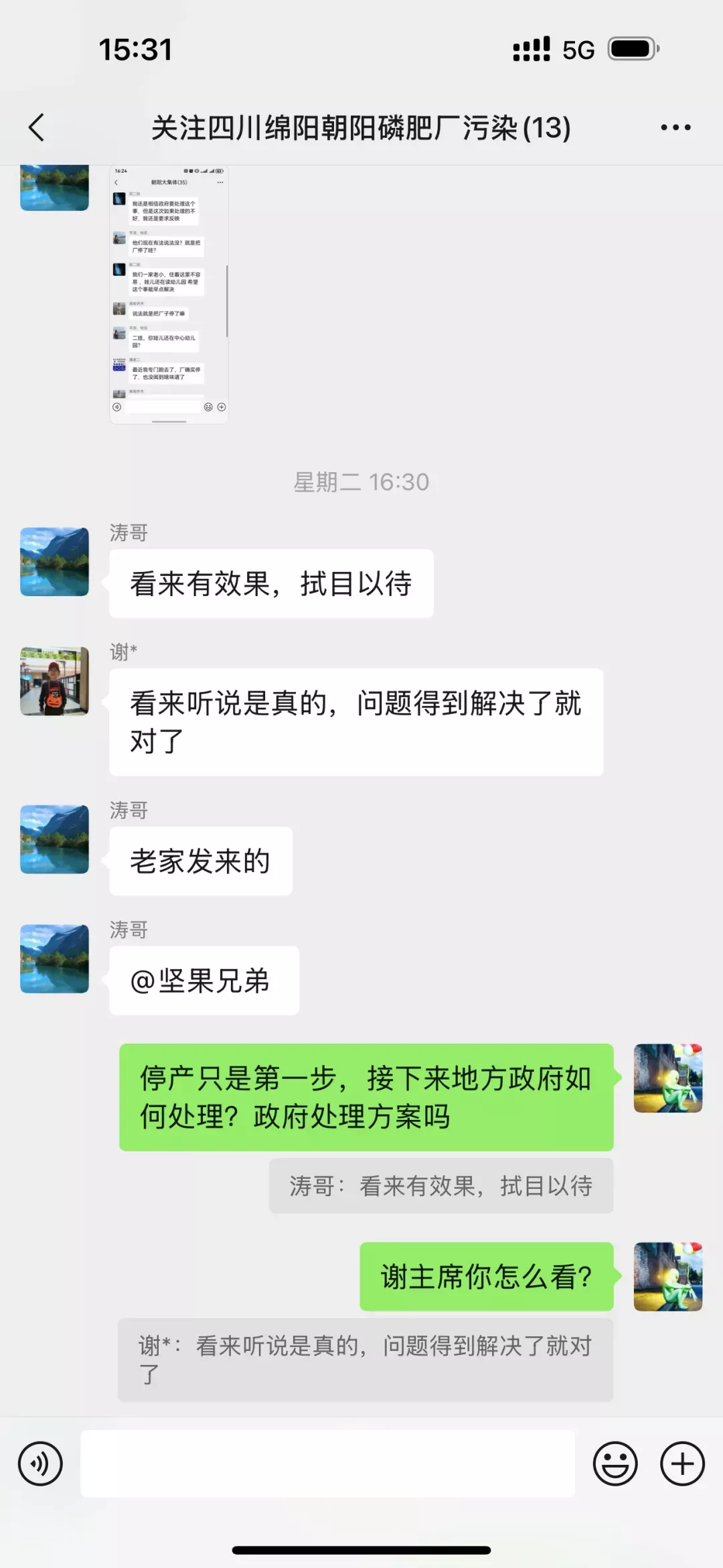Switch to voice message input
Image resolution: width=723 pixels, height=1568 pixels.
tap(40, 1464)
